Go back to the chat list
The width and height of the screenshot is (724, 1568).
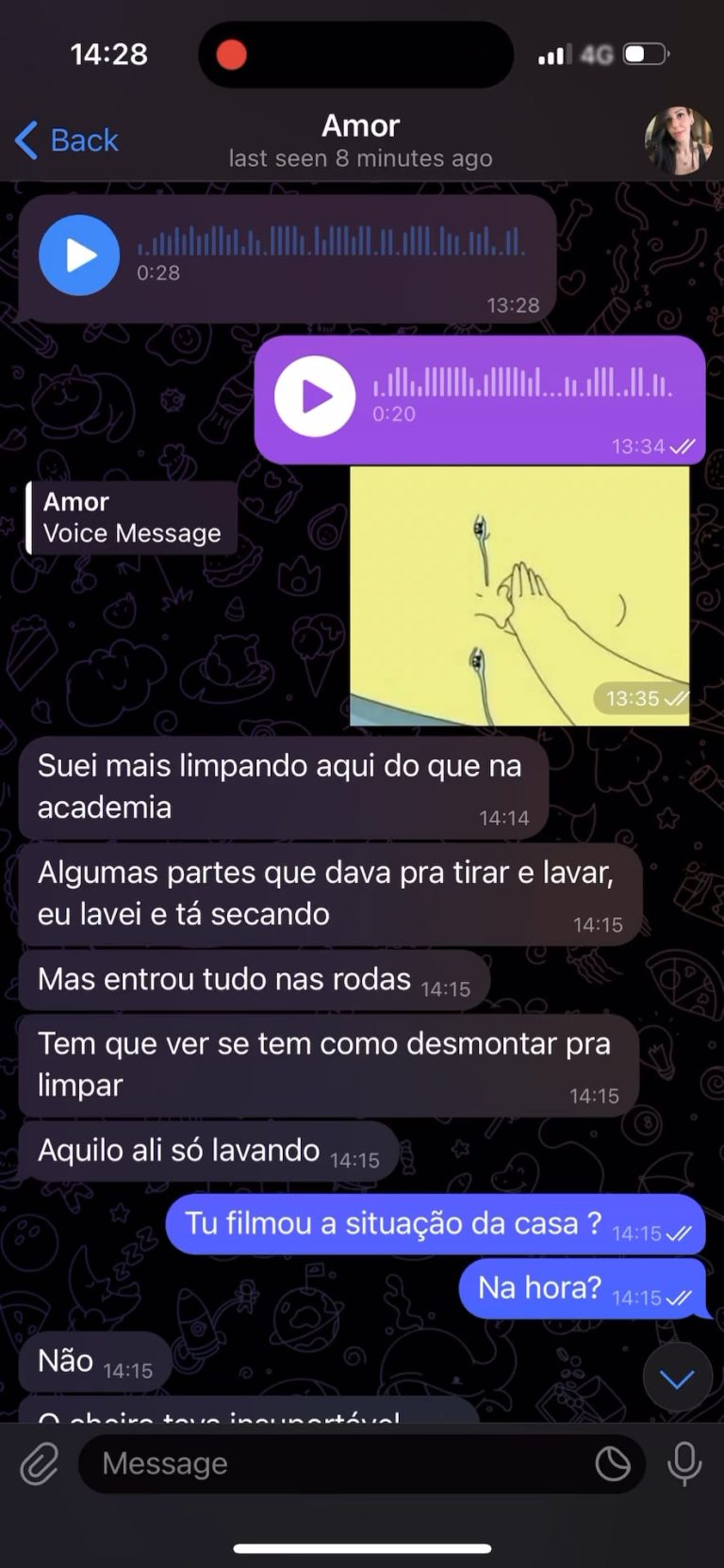66,140
